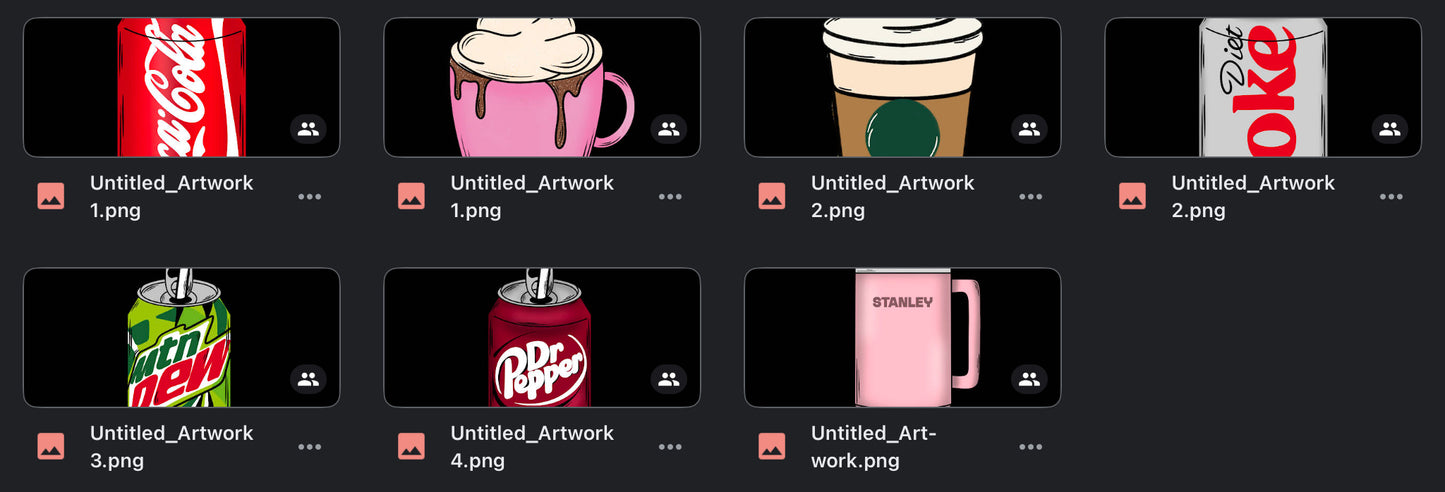This screenshot has width=1445, height=492.
Task: Open more options for Coca-Cola artwork file
Action: pos(310,196)
